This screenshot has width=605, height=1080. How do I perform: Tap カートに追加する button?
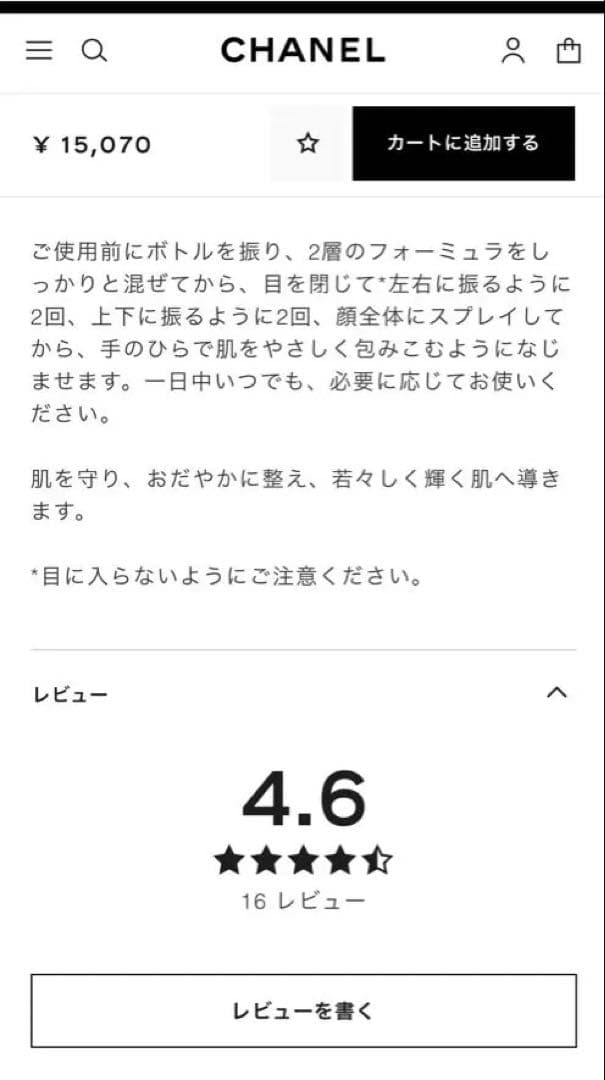(463, 144)
